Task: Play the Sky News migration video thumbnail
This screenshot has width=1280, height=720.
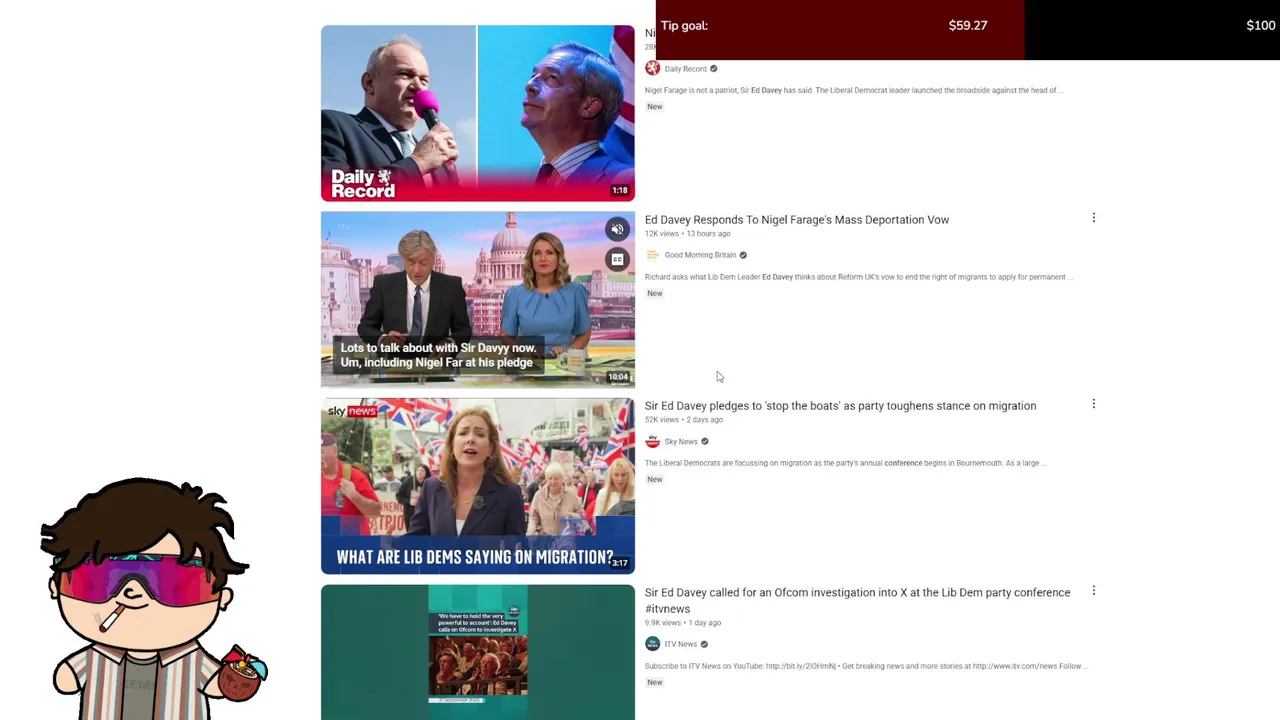Action: click(x=477, y=486)
